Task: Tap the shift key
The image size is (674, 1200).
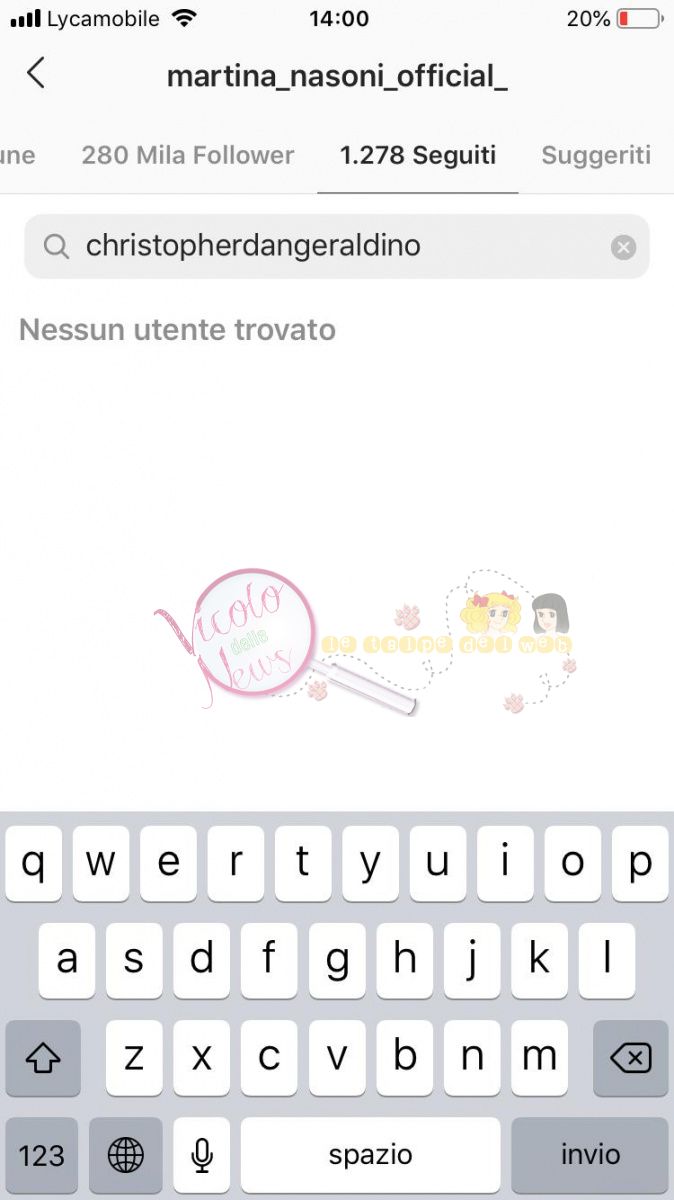Action: point(42,1057)
